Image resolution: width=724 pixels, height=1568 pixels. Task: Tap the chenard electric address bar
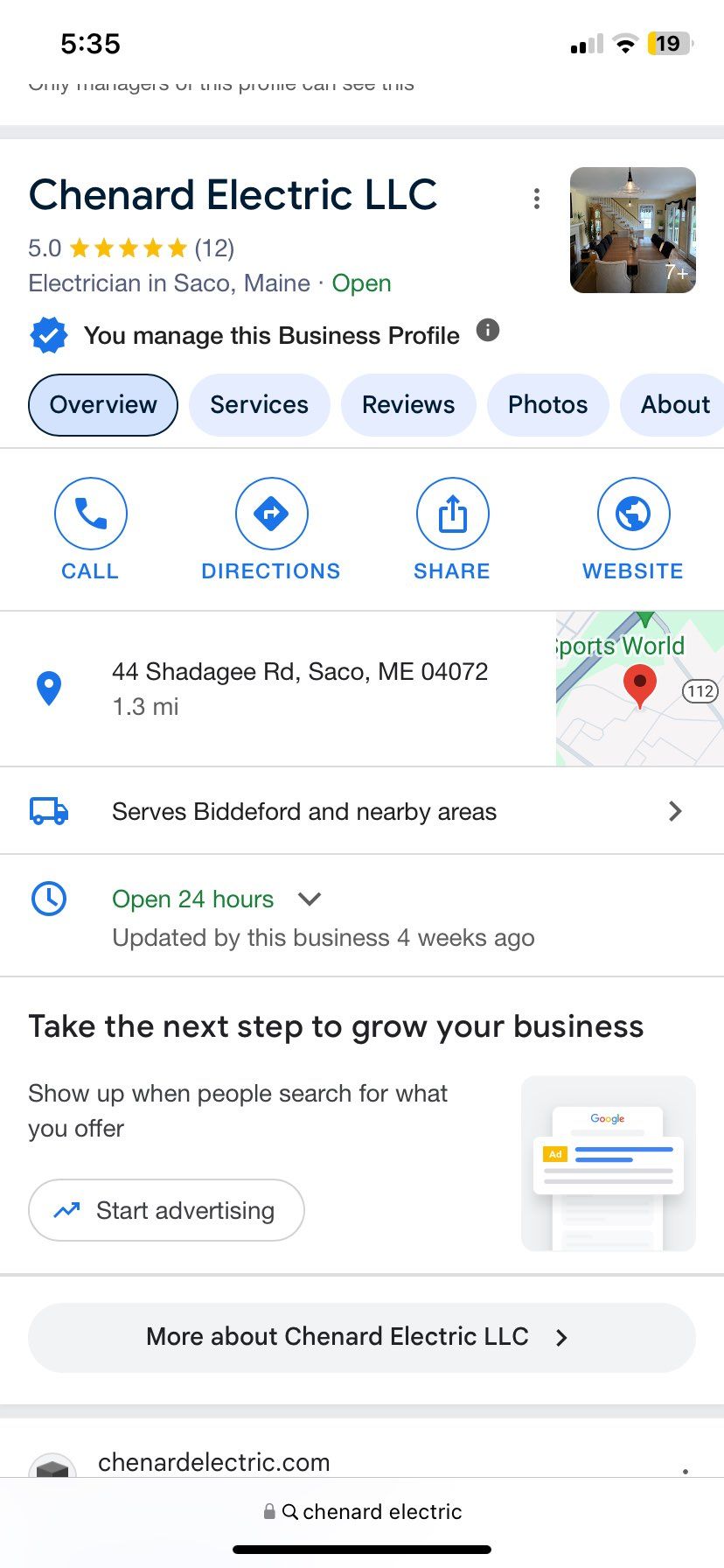[362, 1511]
